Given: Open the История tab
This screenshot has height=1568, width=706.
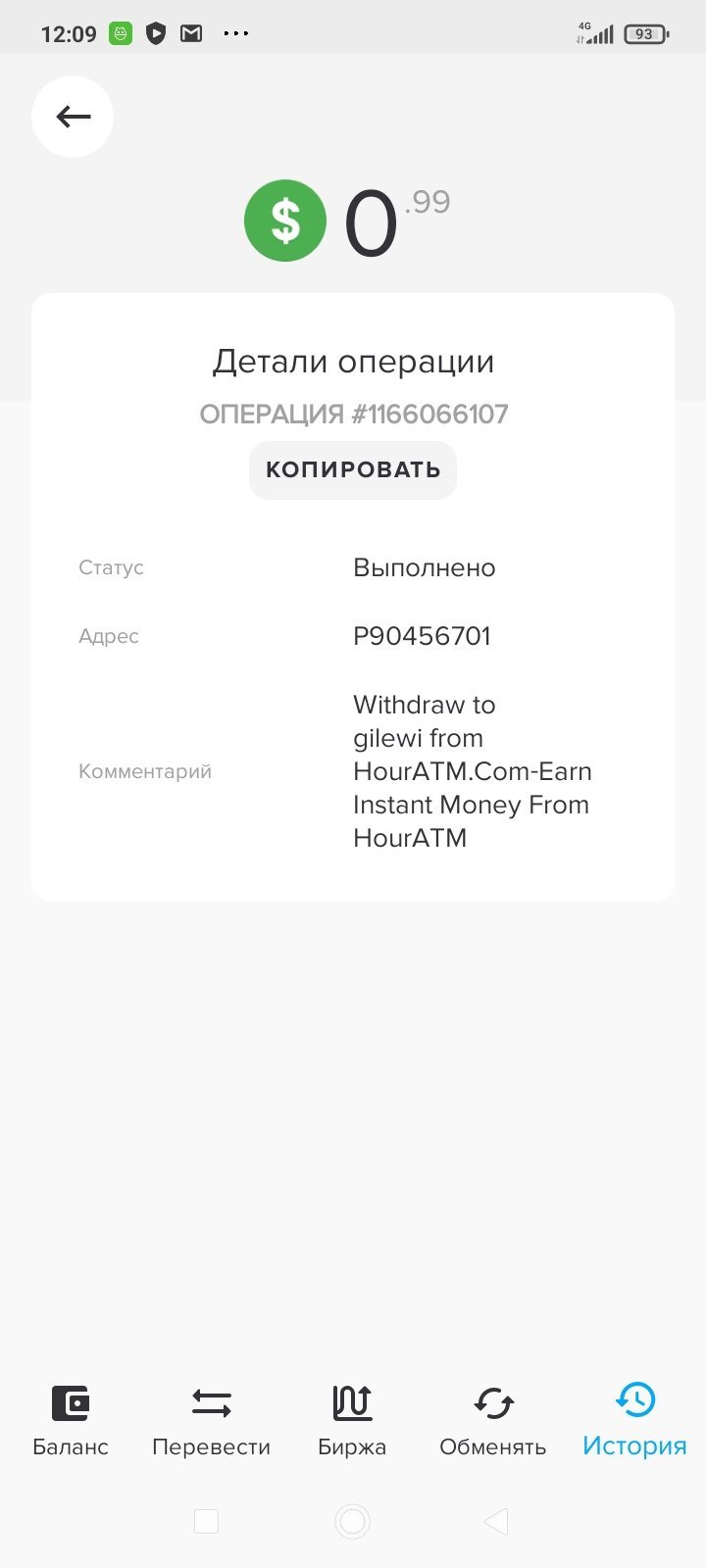Looking at the screenshot, I should click(634, 1421).
